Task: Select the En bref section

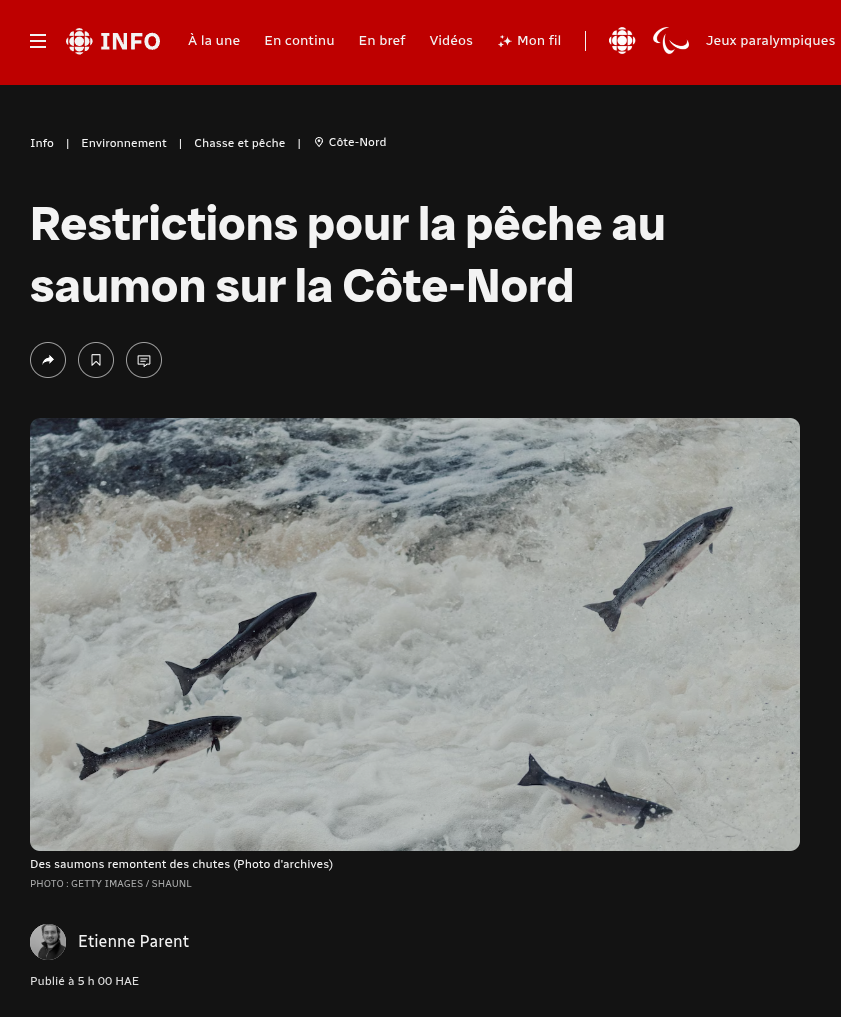Action: click(x=382, y=41)
